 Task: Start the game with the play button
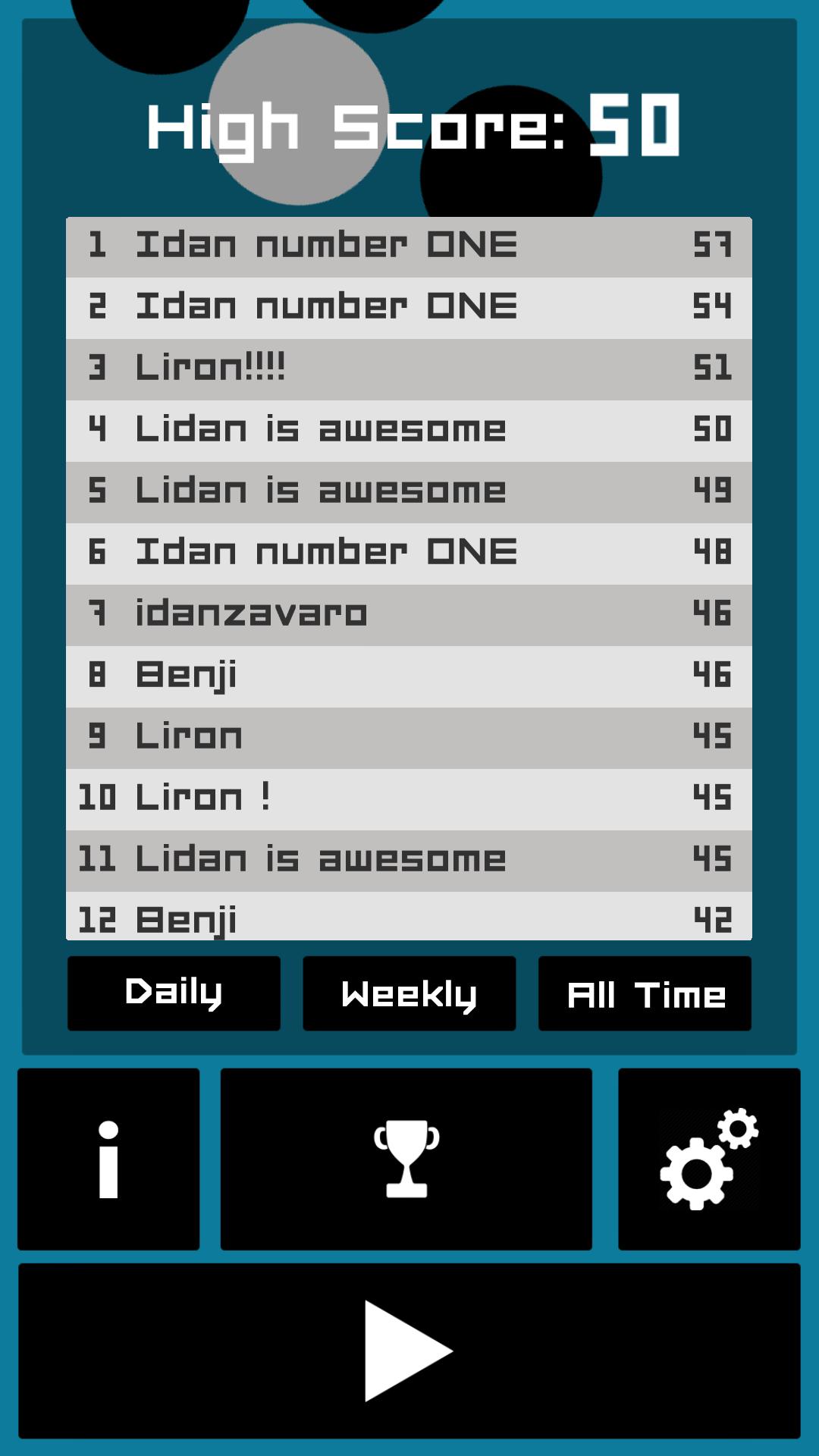[x=409, y=1351]
